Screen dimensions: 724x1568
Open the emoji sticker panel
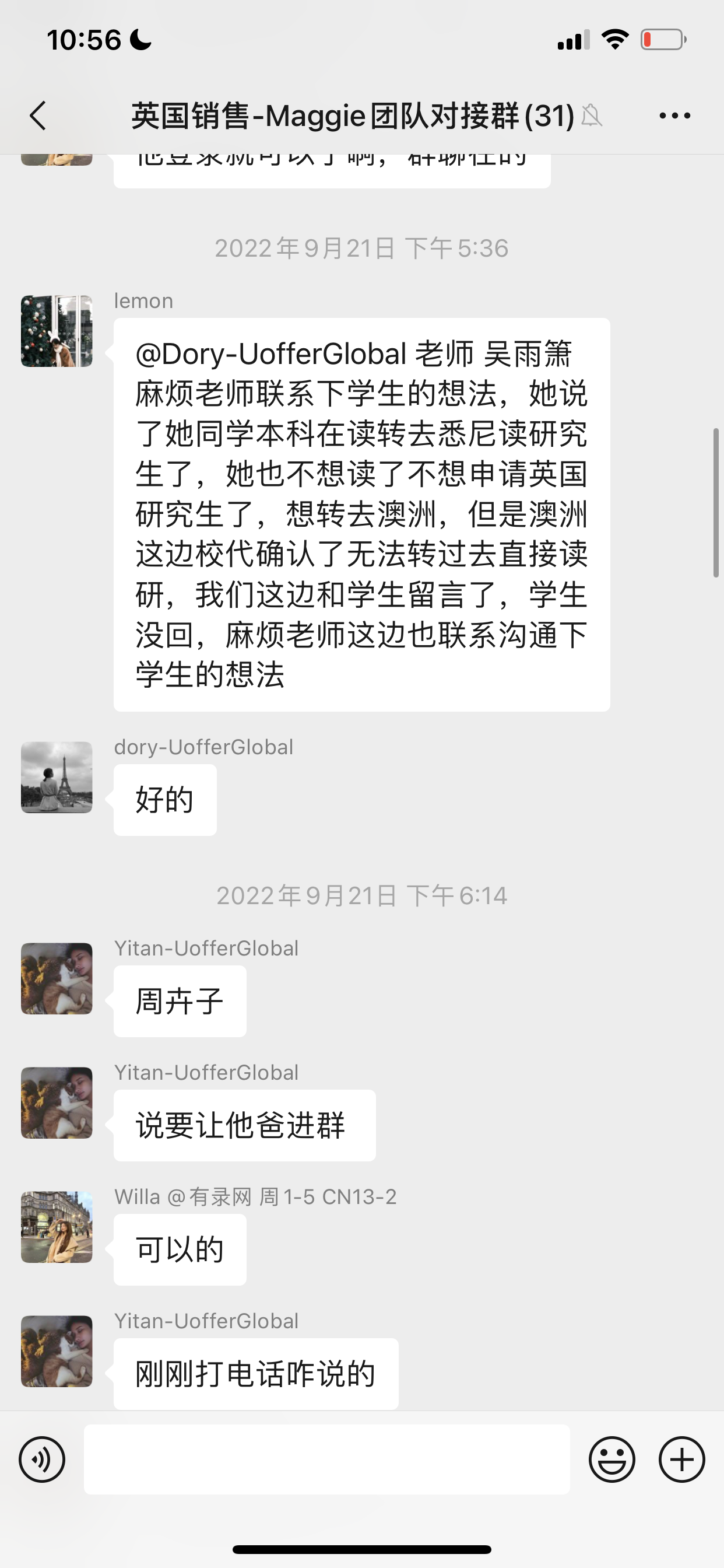click(611, 1459)
